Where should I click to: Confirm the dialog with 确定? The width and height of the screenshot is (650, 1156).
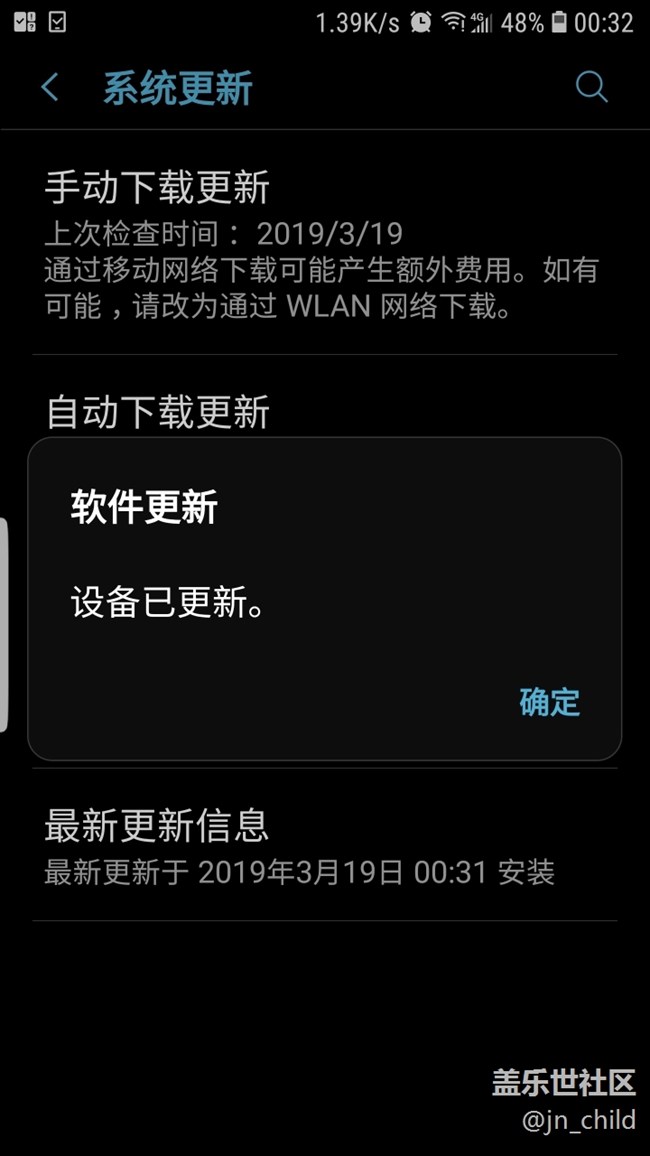pyautogui.click(x=549, y=701)
